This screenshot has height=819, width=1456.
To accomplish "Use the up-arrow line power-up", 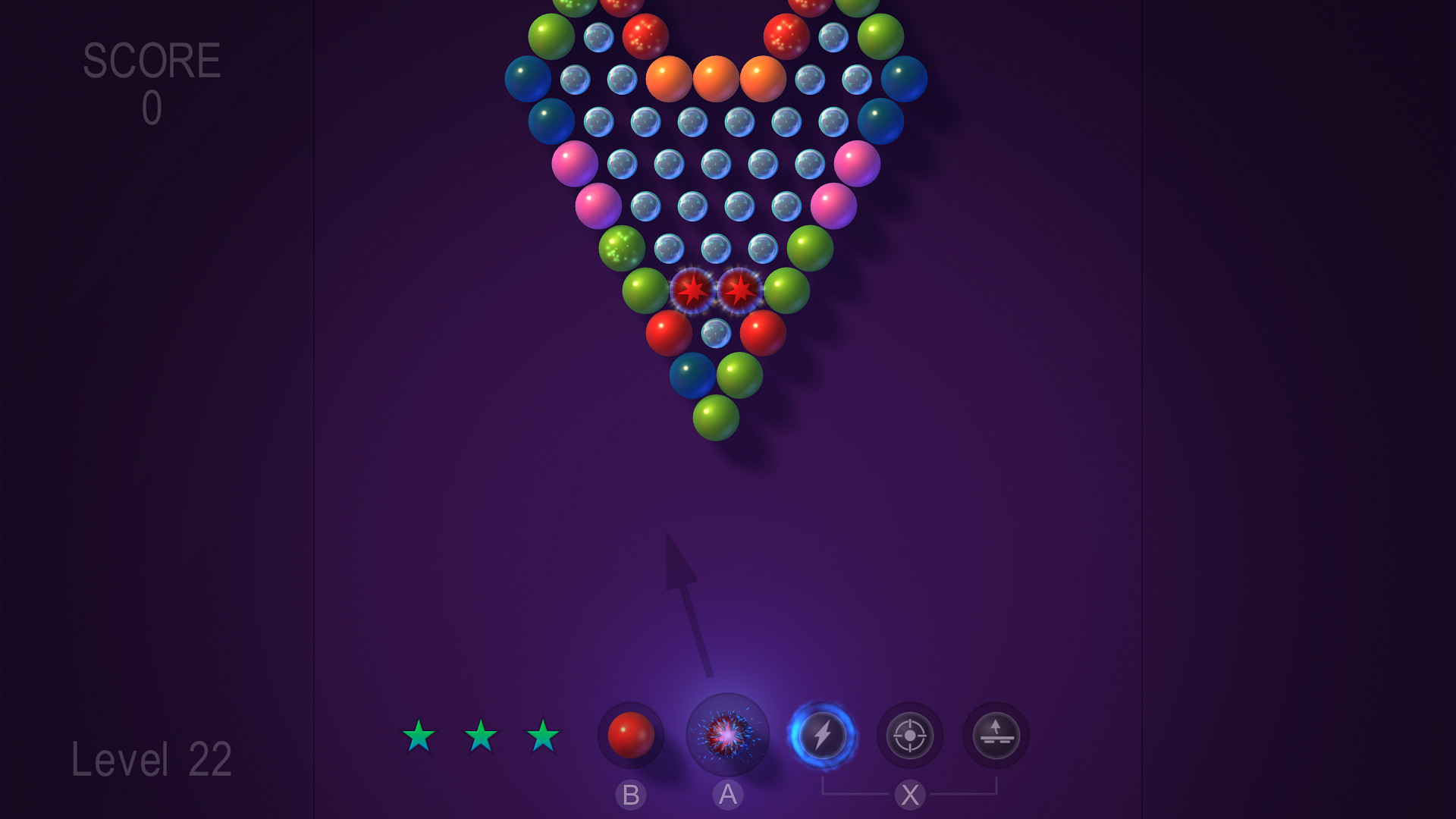I will 996,735.
